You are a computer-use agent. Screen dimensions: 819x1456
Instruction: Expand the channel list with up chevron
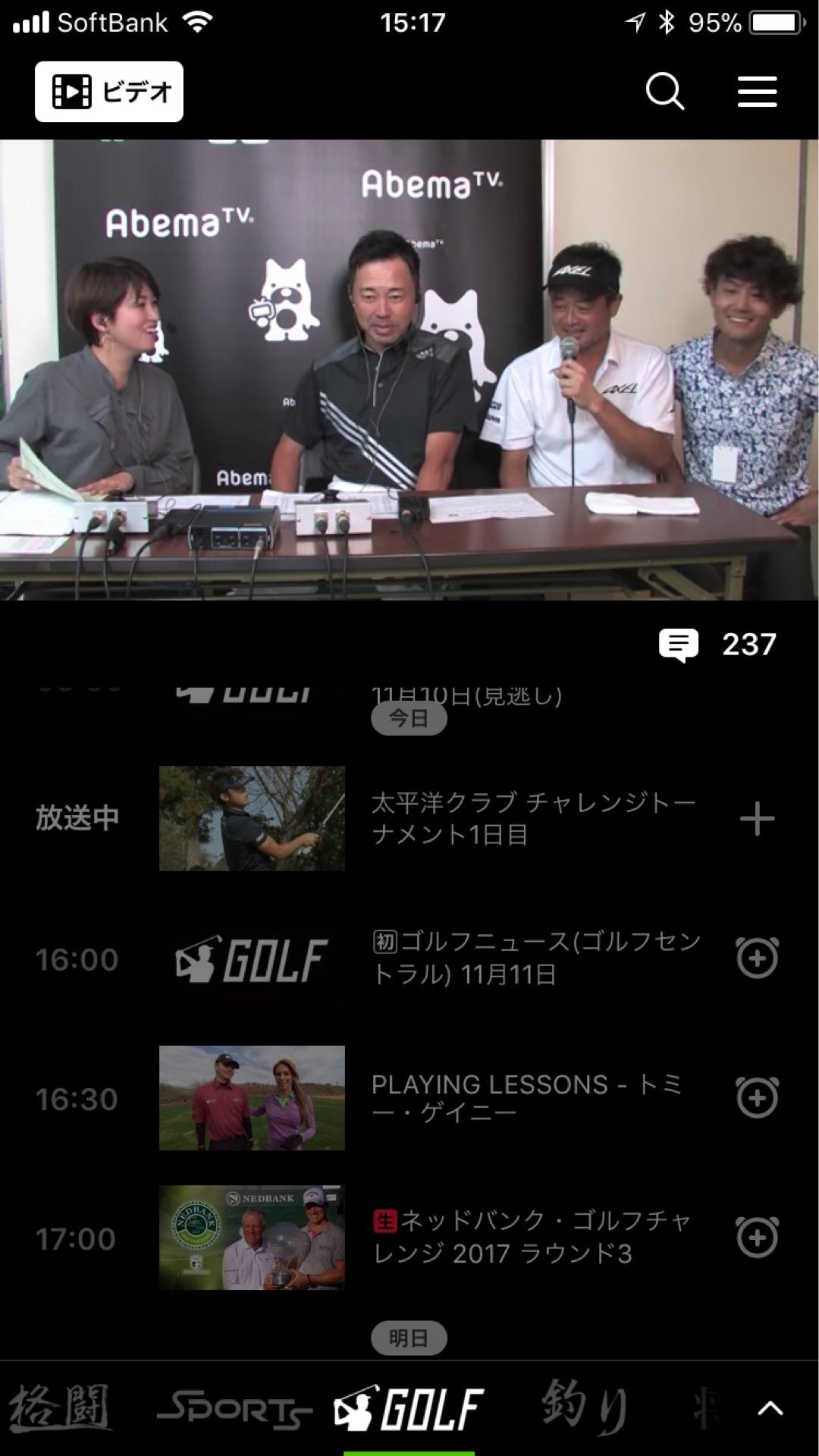point(770,1408)
